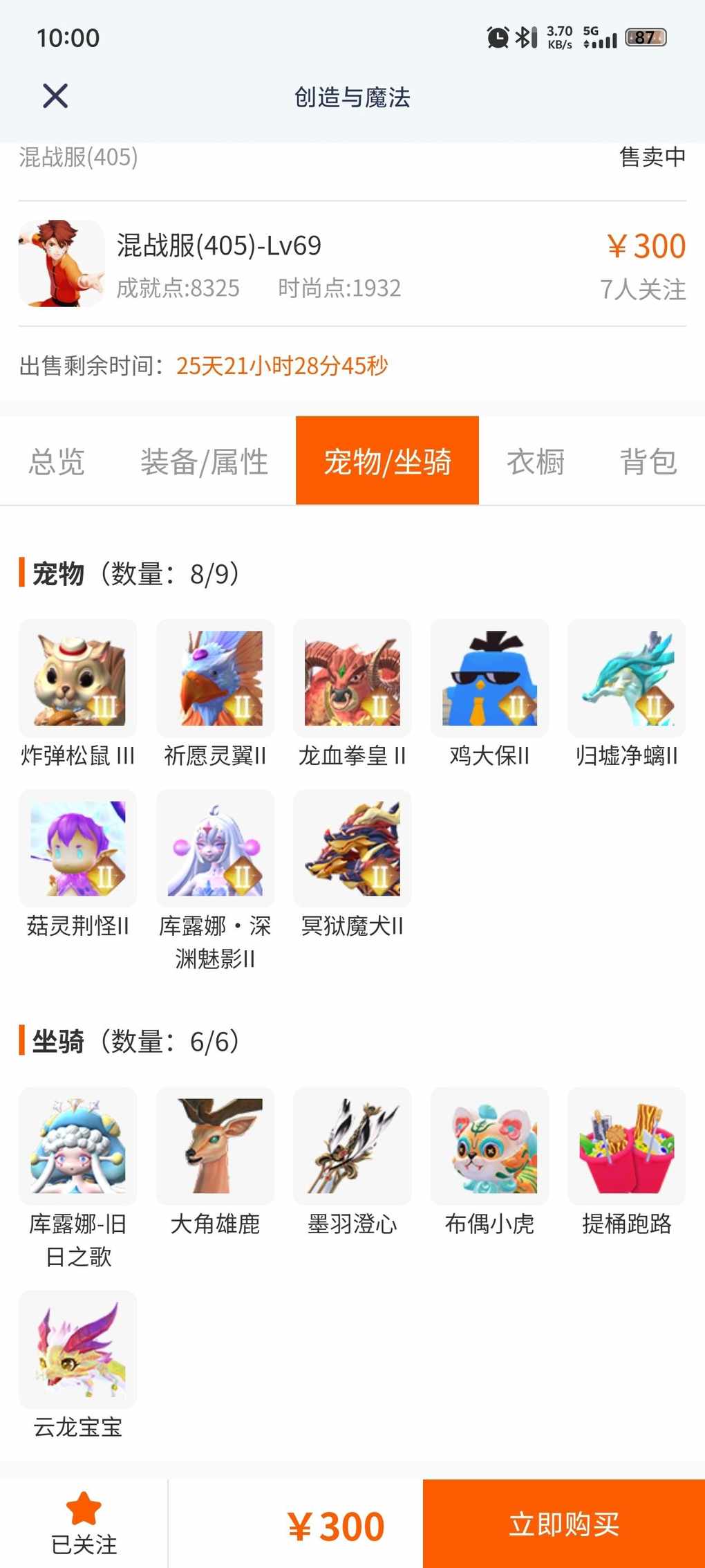View the 祈愿灵翼II pet

click(x=215, y=678)
